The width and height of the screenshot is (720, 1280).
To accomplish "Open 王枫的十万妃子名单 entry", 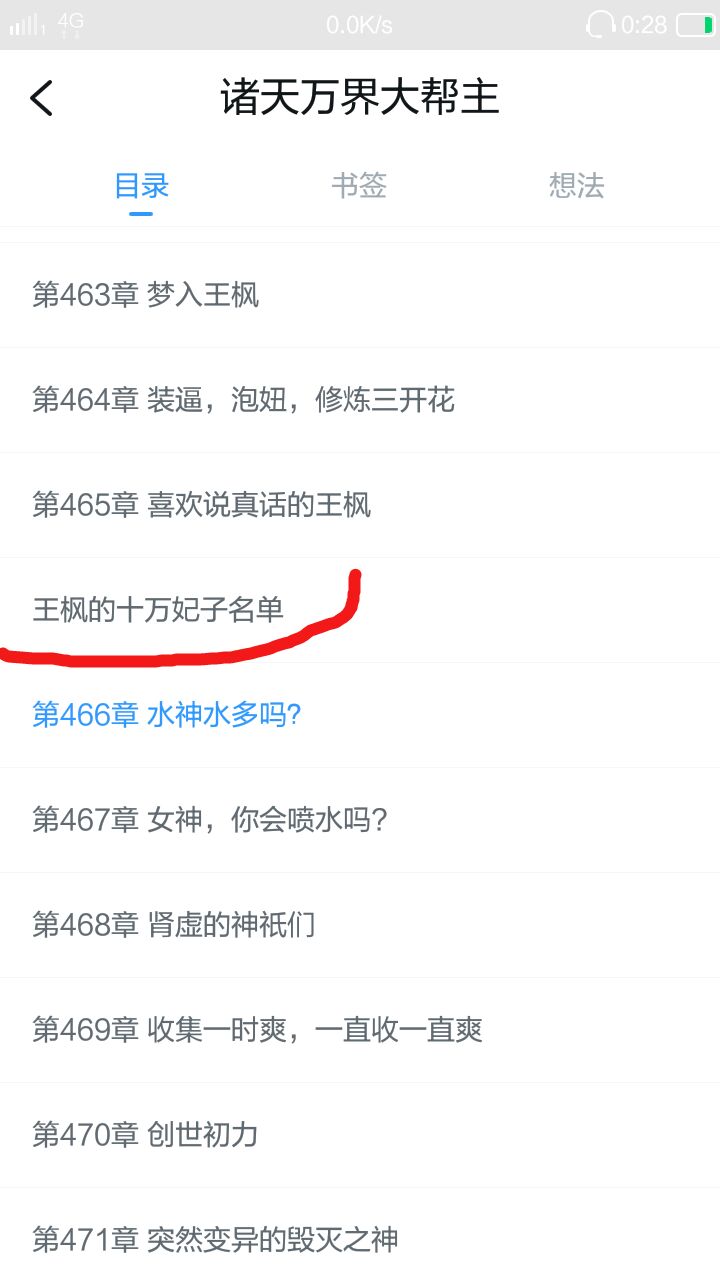I will 360,610.
